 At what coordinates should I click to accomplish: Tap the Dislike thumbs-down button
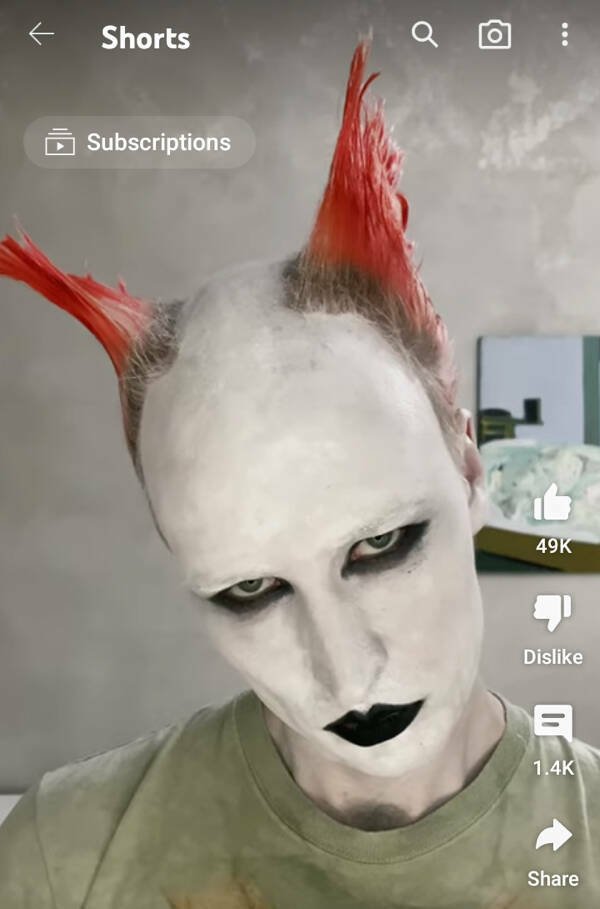553,613
